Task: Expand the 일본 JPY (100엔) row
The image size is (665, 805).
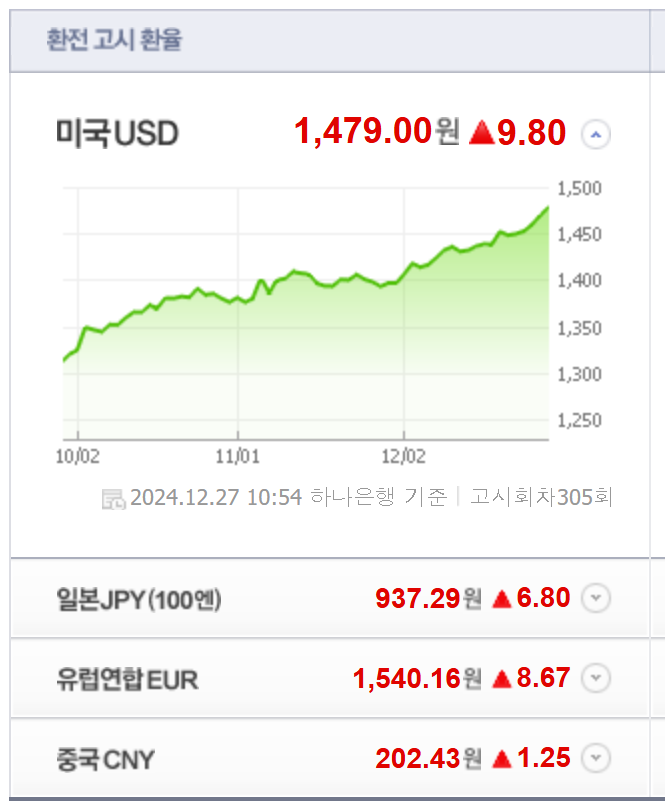Action: [x=596, y=599]
